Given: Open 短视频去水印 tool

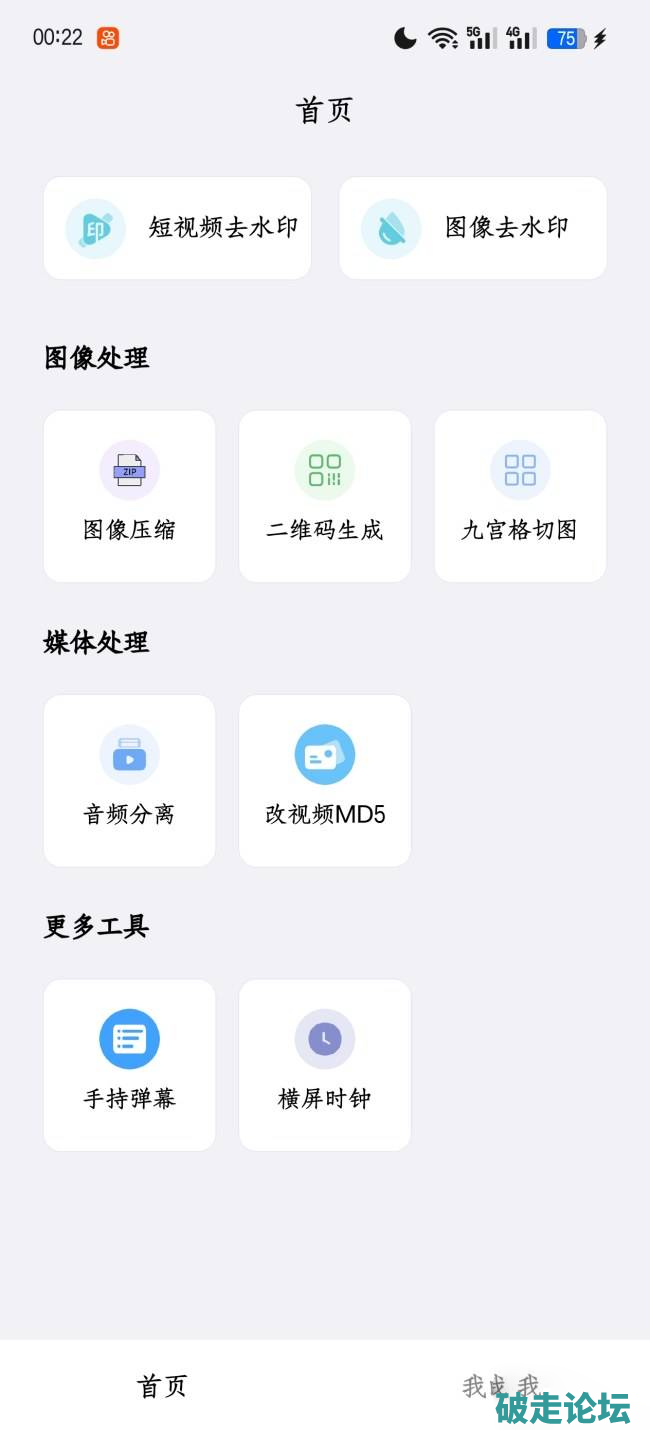Looking at the screenshot, I should (177, 228).
